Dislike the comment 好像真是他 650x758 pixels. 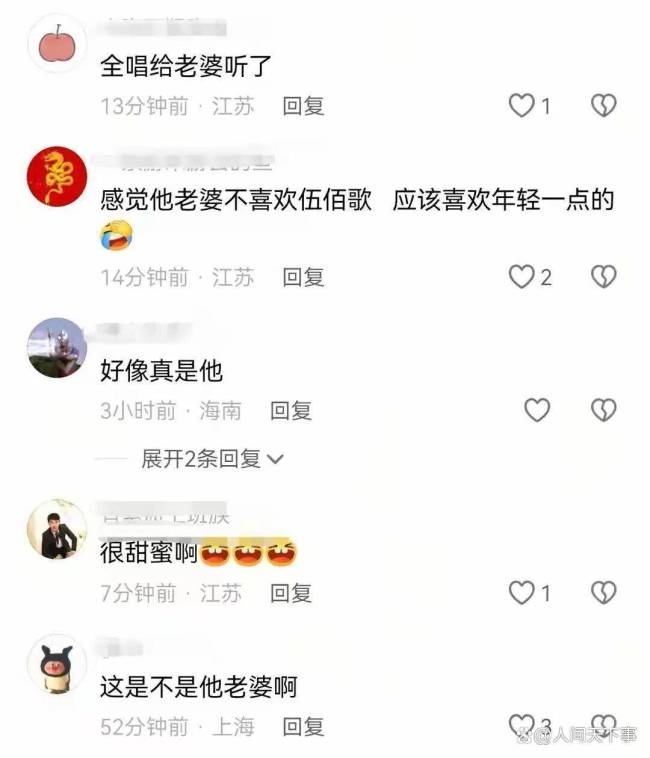[x=603, y=410]
